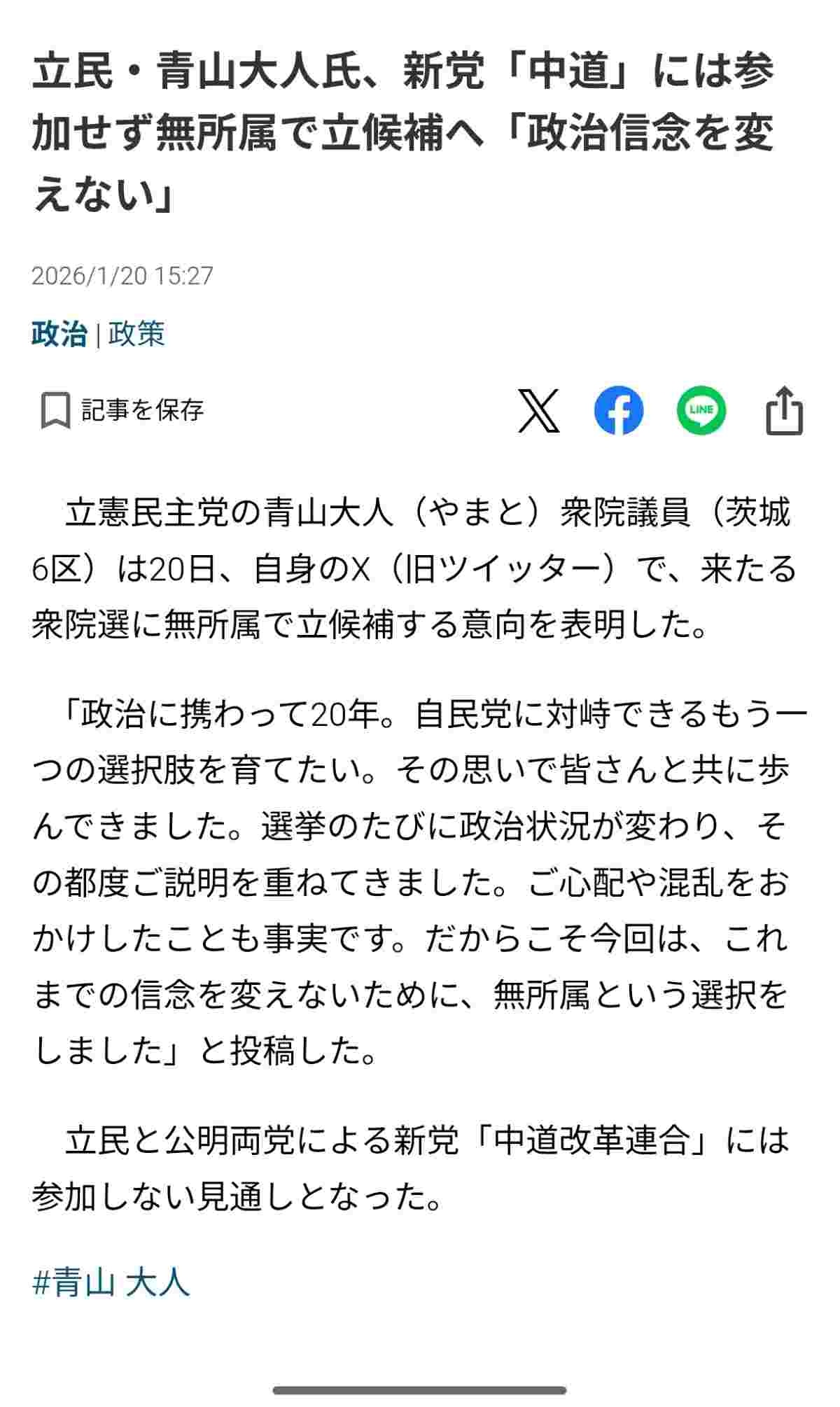This screenshot has height=1407, width=840.
Task: Open the 政策 subcategory link
Action: click(136, 334)
